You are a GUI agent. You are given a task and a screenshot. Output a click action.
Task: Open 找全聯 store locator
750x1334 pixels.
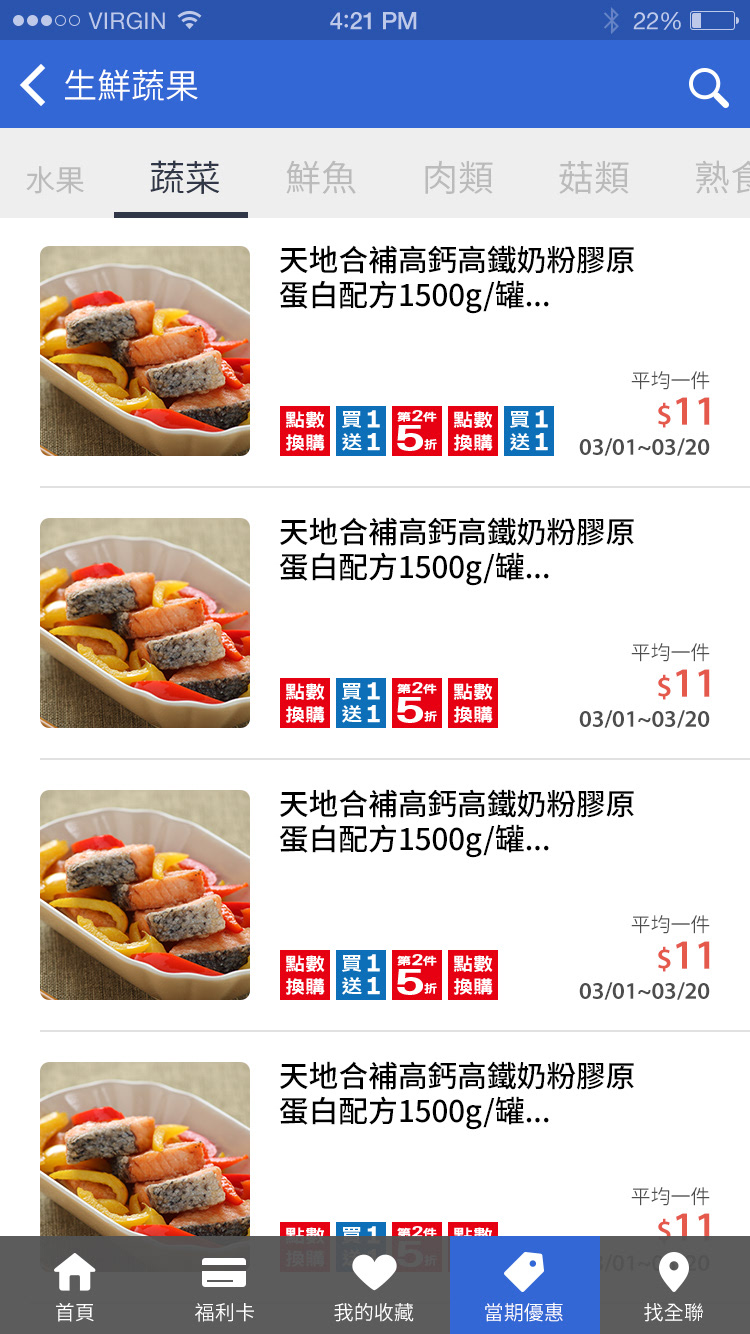(674, 1286)
